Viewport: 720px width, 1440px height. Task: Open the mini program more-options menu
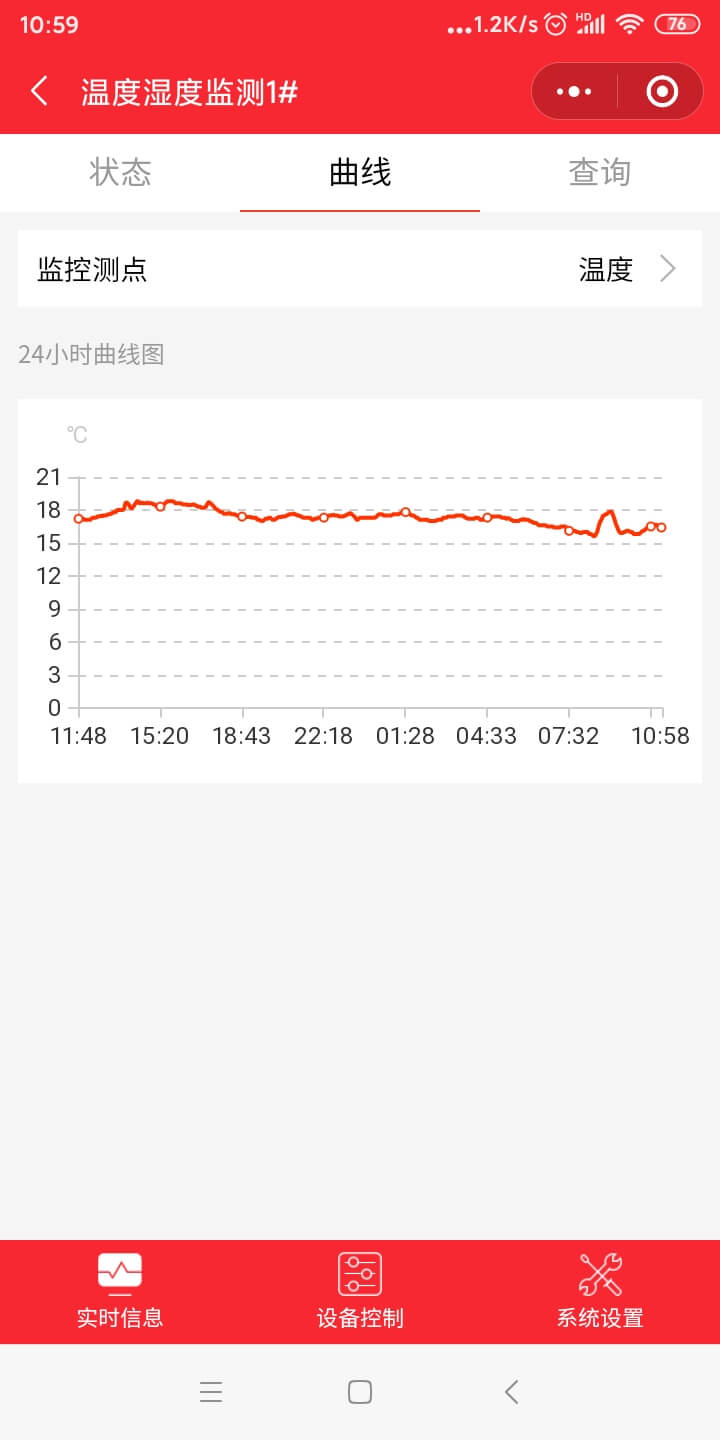574,92
